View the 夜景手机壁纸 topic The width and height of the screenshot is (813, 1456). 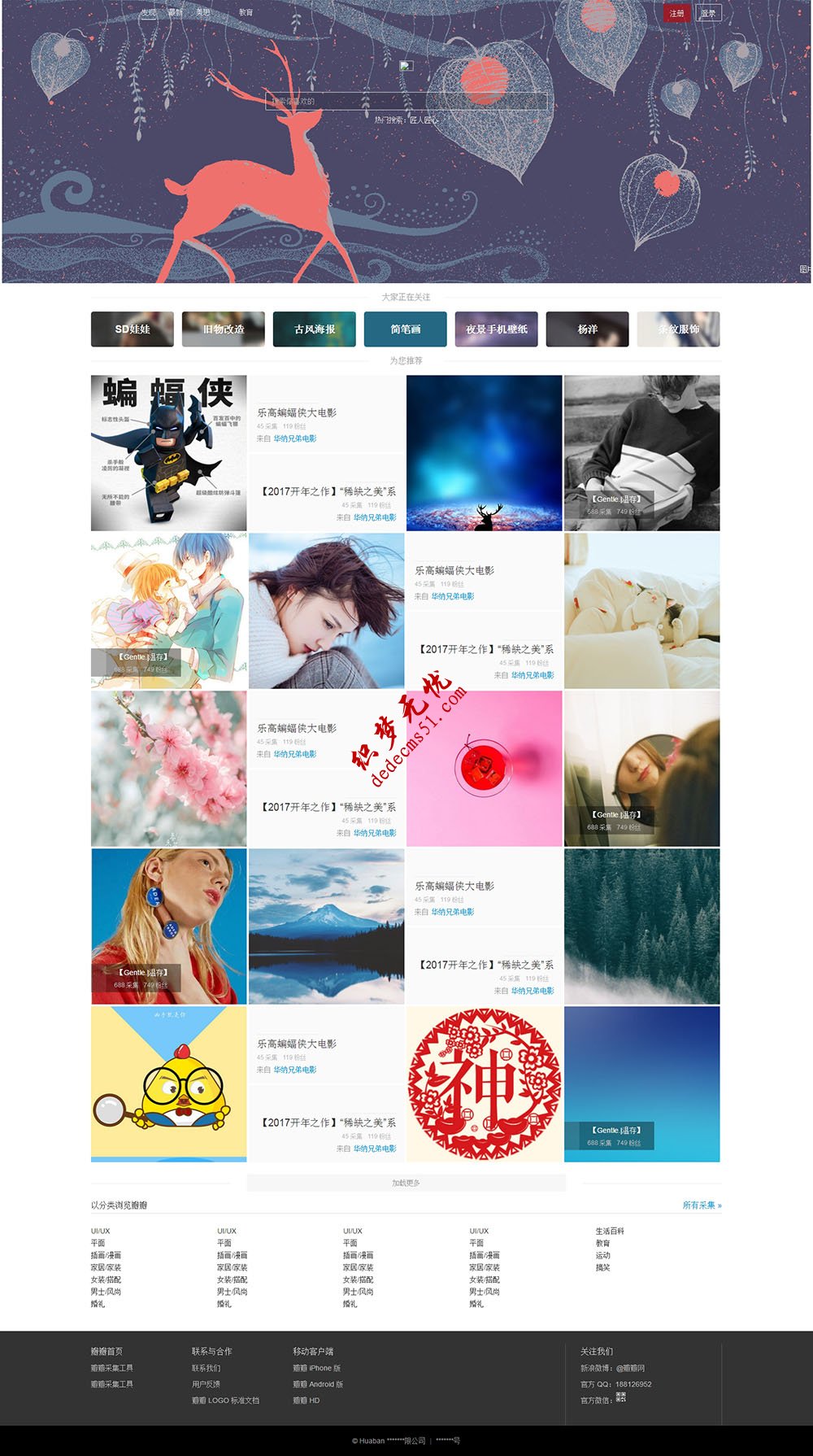[496, 329]
